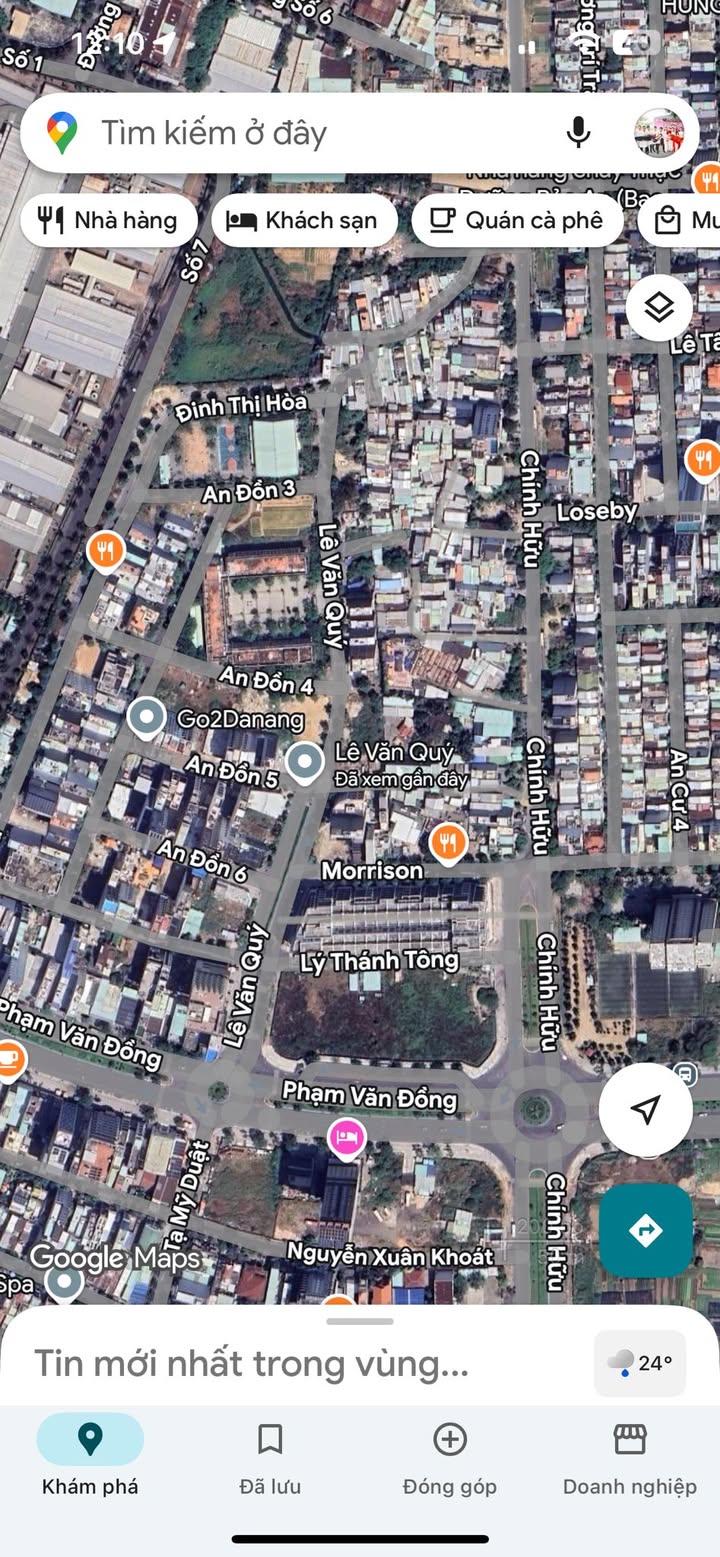
Task: Select the Nhà hàng chip
Action: (x=107, y=221)
